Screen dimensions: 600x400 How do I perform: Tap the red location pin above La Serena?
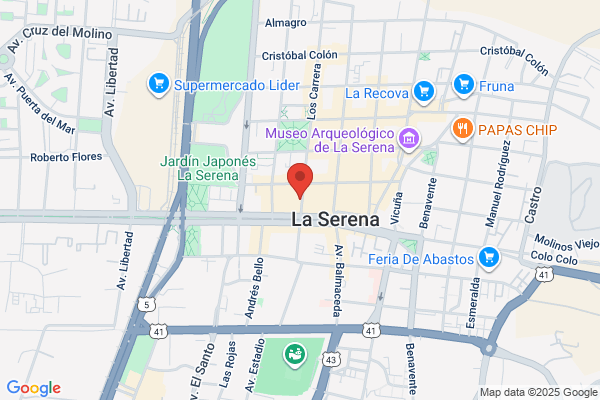point(300,181)
